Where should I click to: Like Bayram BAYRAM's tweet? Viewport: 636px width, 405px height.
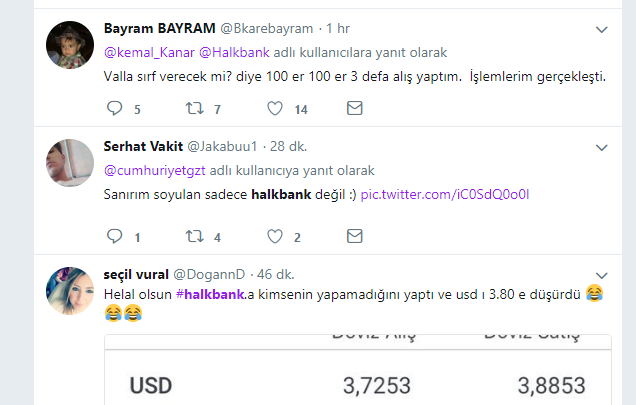tap(275, 109)
